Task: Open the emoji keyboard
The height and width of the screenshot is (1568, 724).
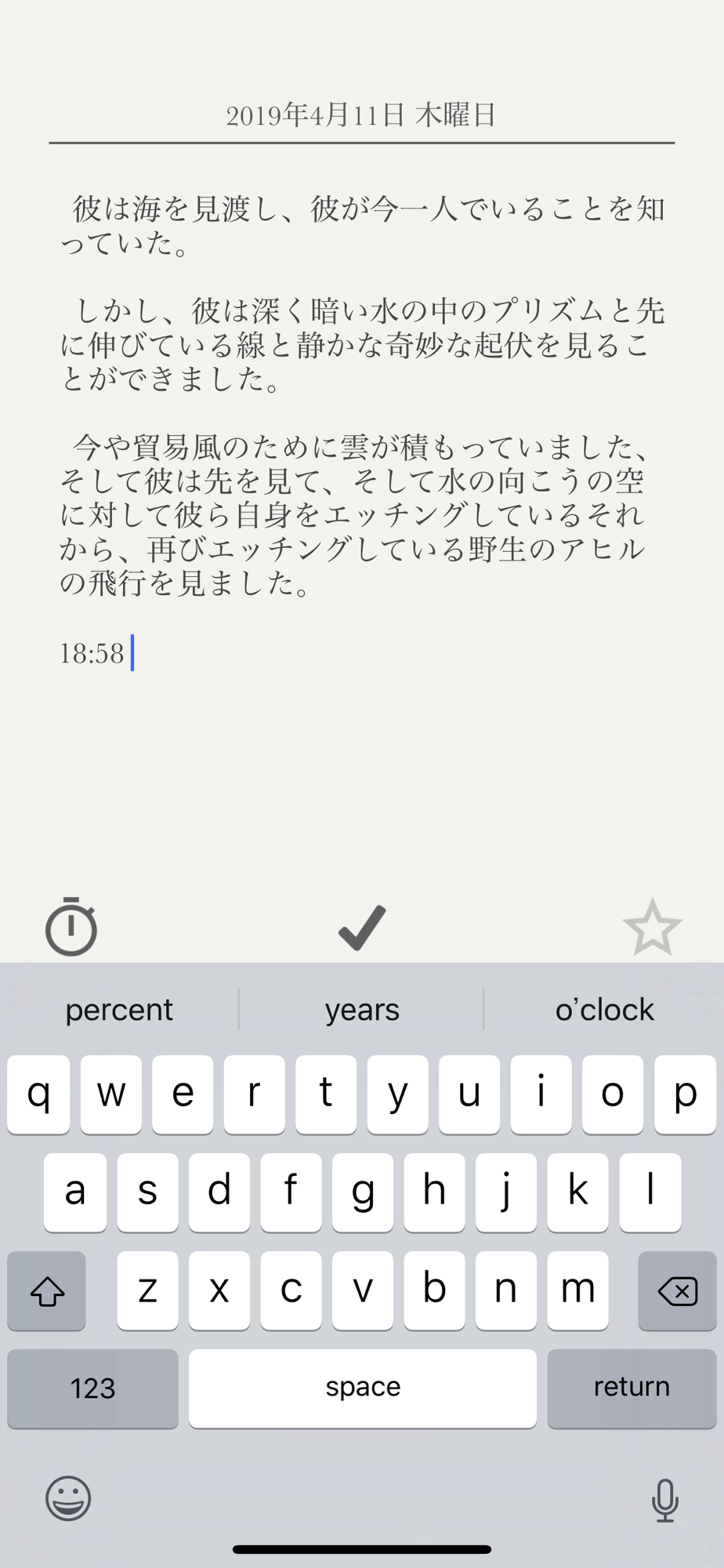Action: (x=68, y=1498)
